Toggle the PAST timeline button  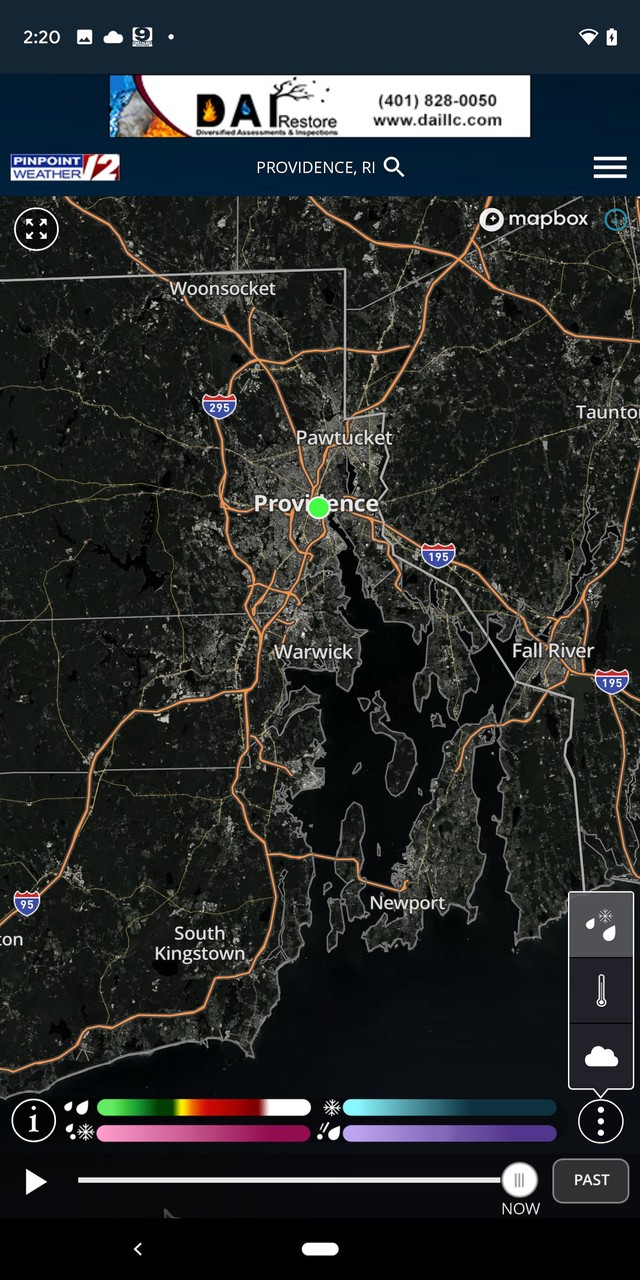point(590,1180)
